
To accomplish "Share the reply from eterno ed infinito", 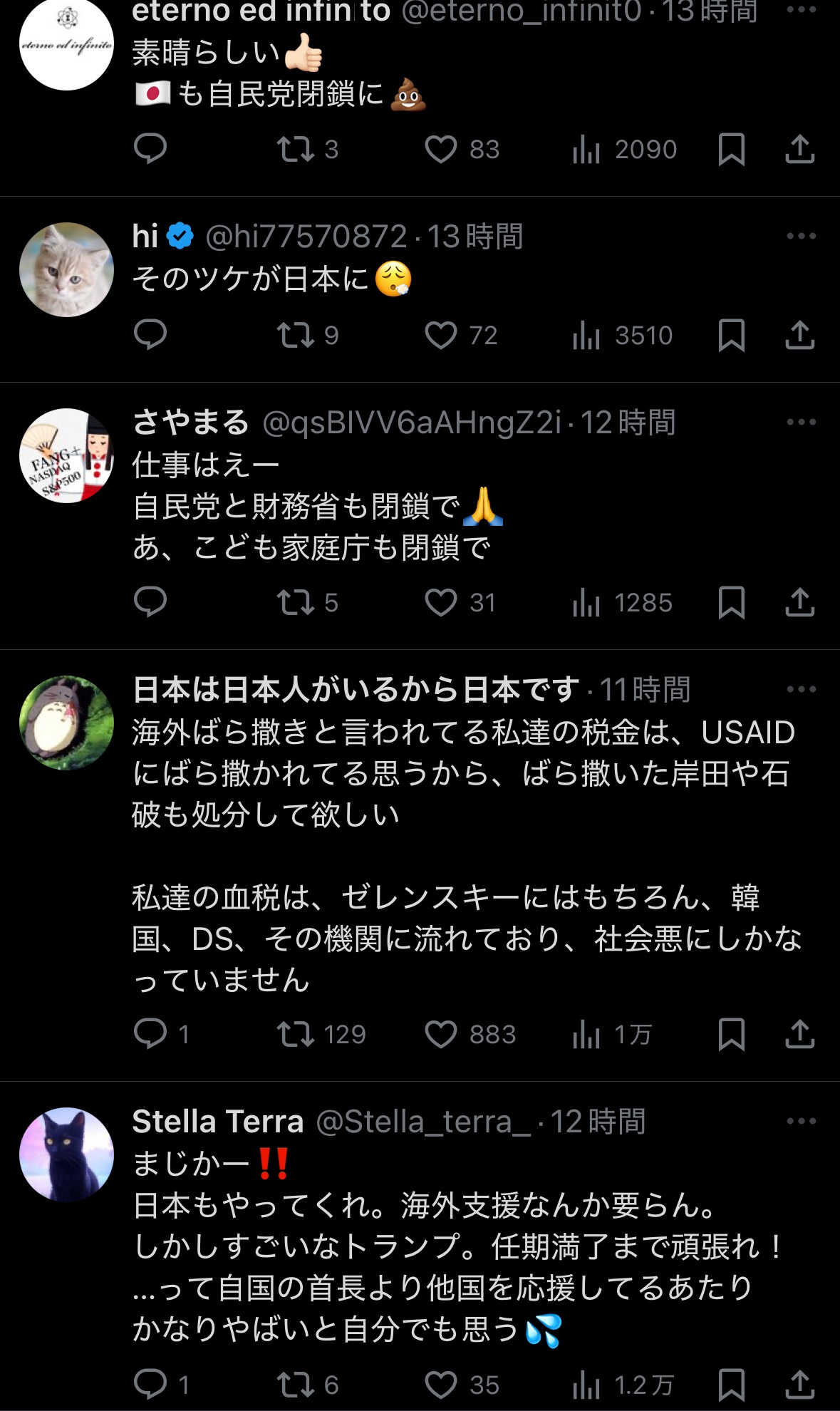I will pyautogui.click(x=799, y=150).
